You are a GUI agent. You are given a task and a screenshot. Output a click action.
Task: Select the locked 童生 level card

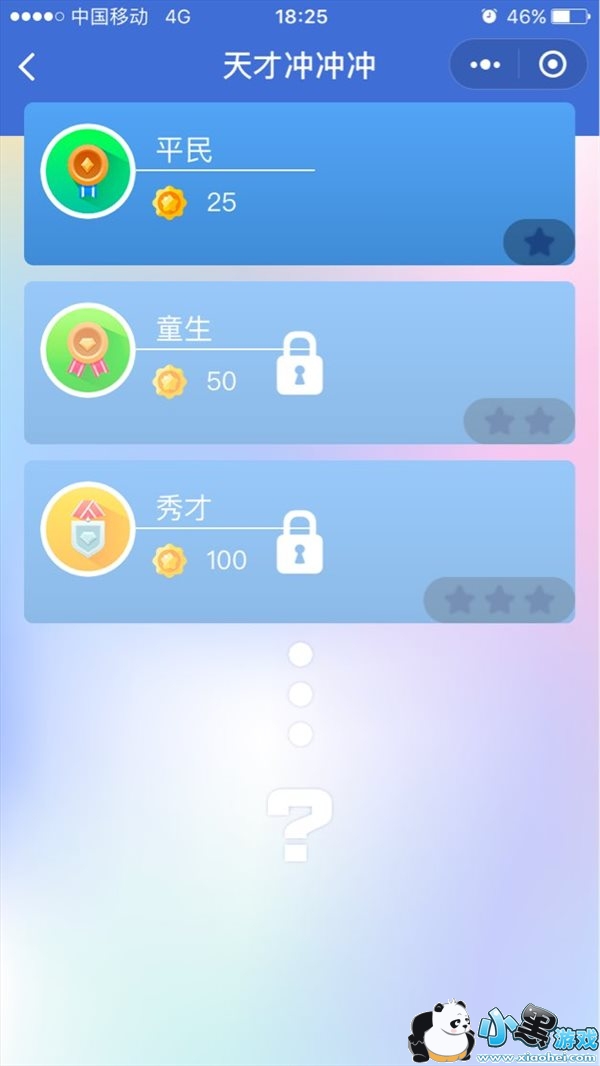coord(300,362)
